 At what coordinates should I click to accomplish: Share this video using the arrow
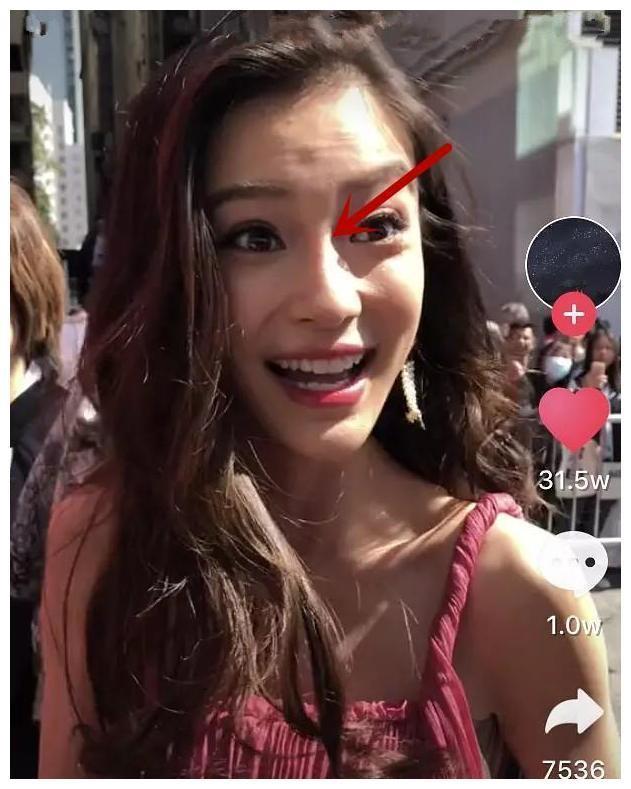pyautogui.click(x=574, y=713)
